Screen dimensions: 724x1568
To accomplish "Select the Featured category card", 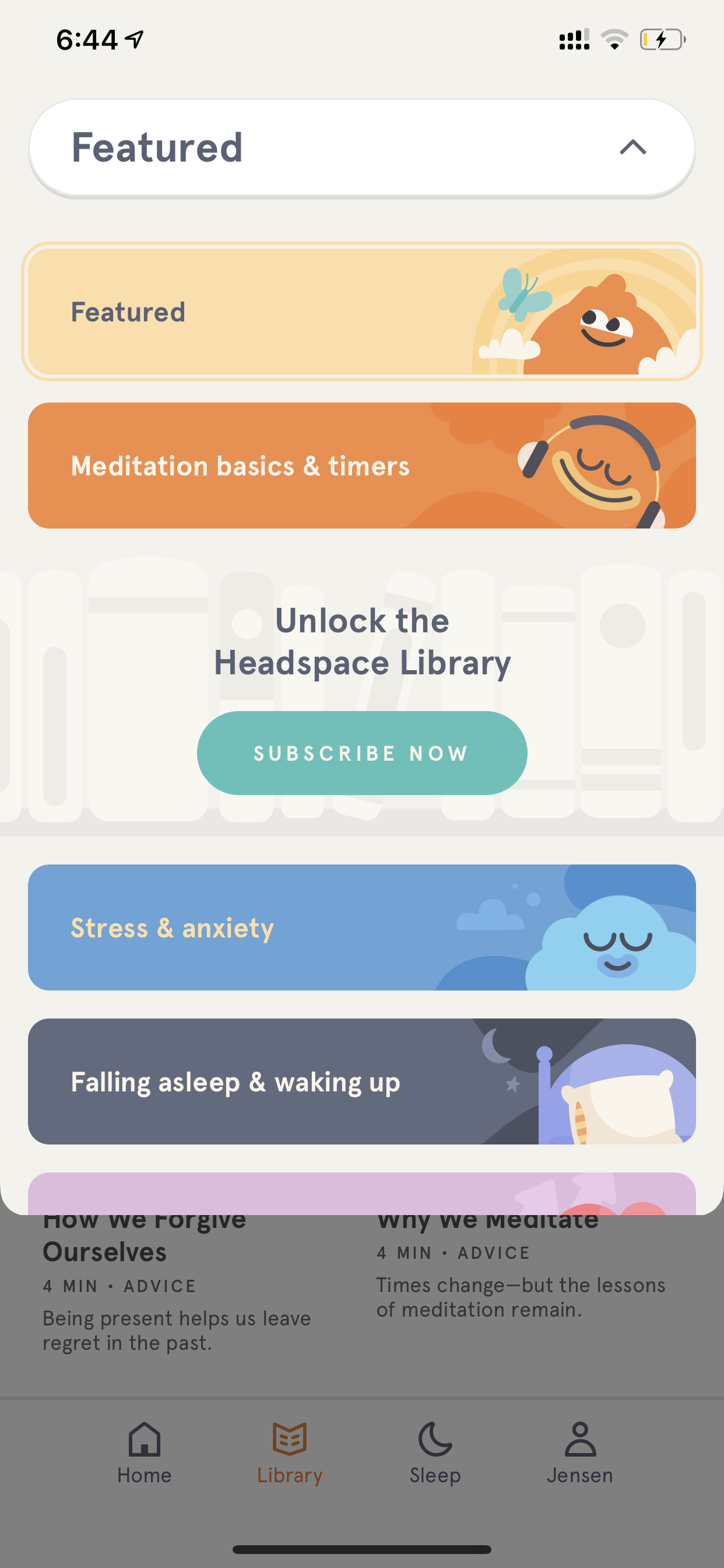I will pos(361,311).
